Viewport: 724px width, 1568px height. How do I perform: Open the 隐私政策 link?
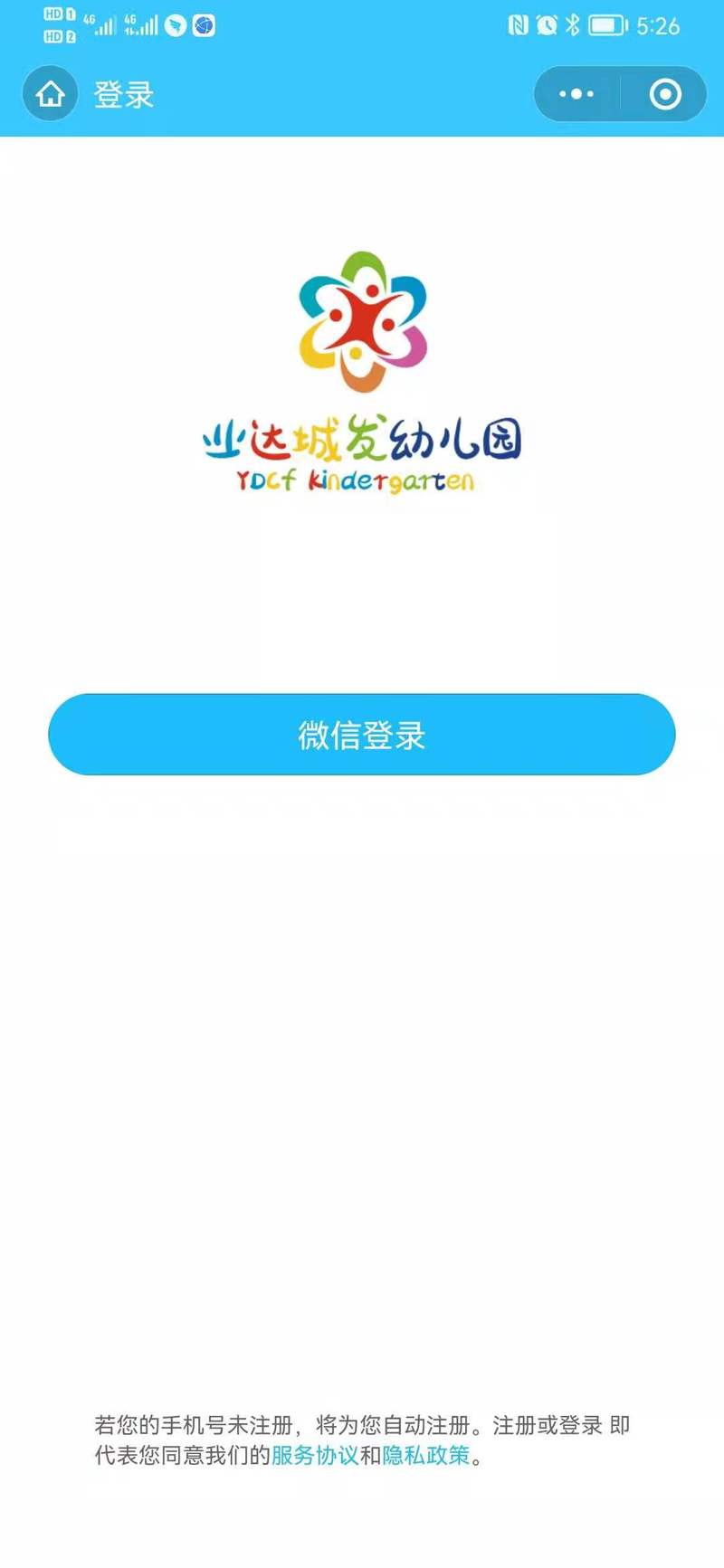(x=426, y=1456)
